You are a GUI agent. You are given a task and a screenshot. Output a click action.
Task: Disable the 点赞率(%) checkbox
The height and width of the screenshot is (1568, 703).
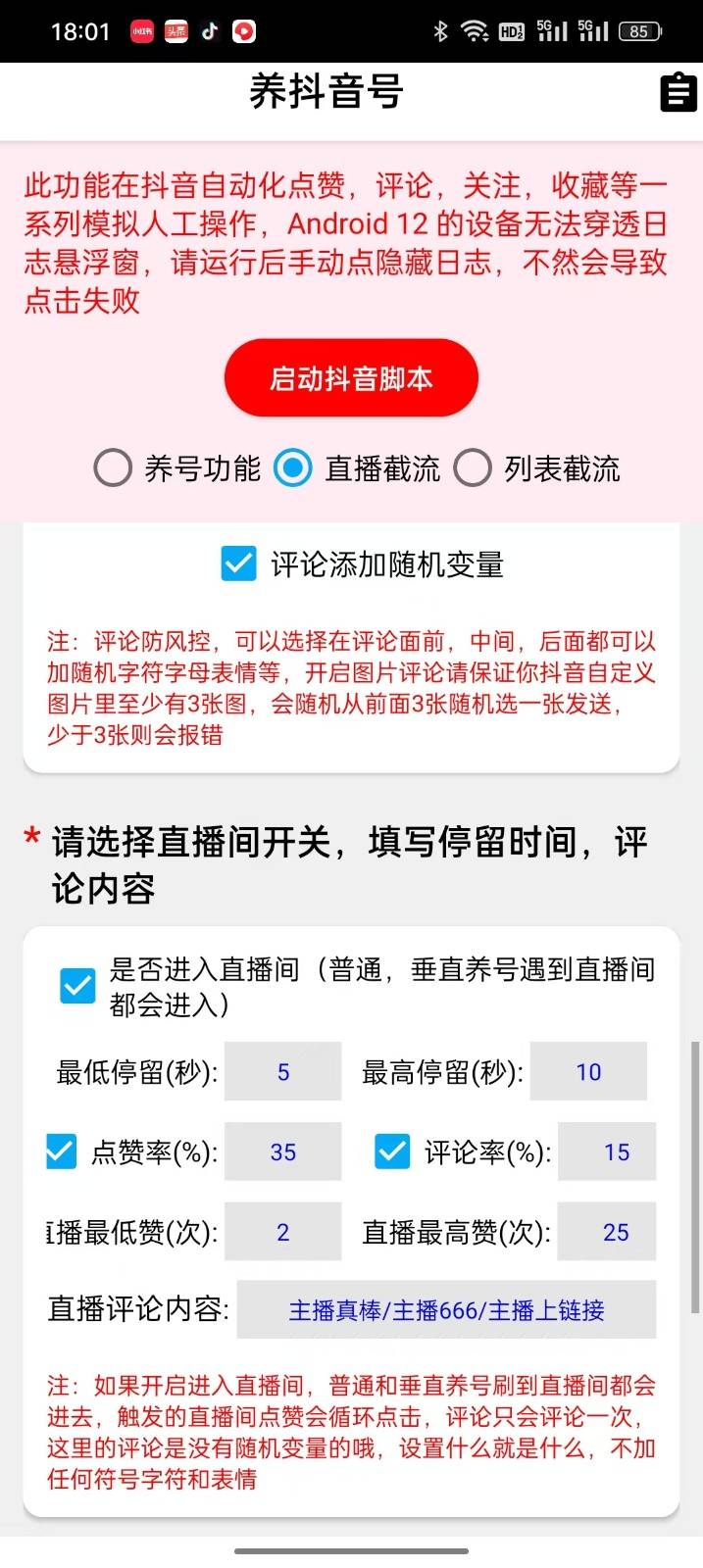(61, 1151)
